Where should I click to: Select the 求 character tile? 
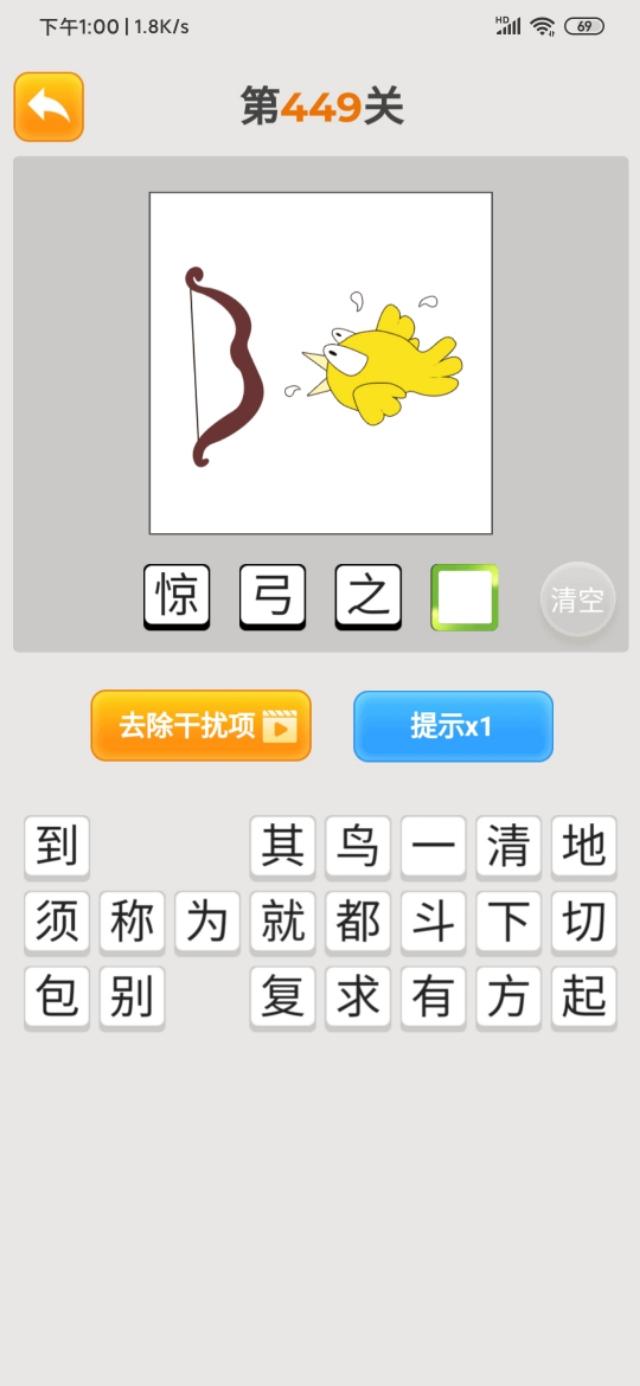point(358,997)
